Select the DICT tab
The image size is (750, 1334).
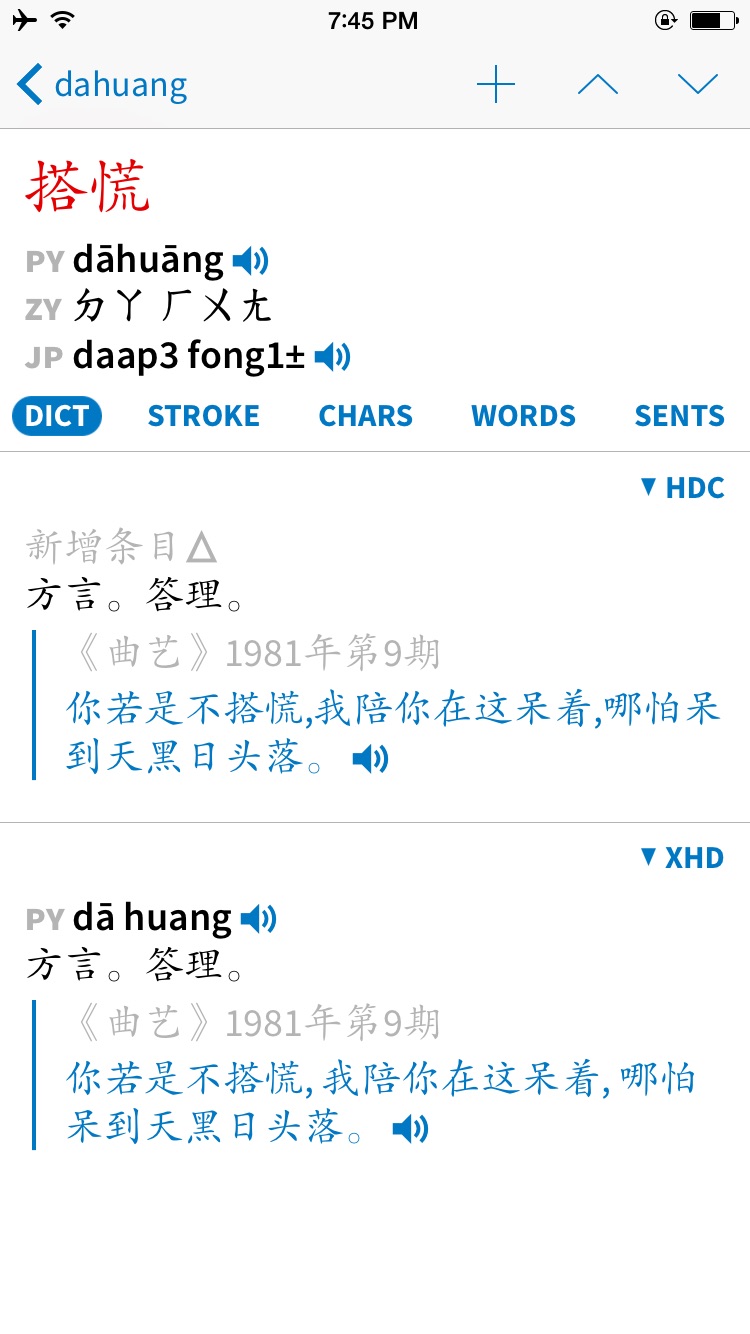point(57,416)
